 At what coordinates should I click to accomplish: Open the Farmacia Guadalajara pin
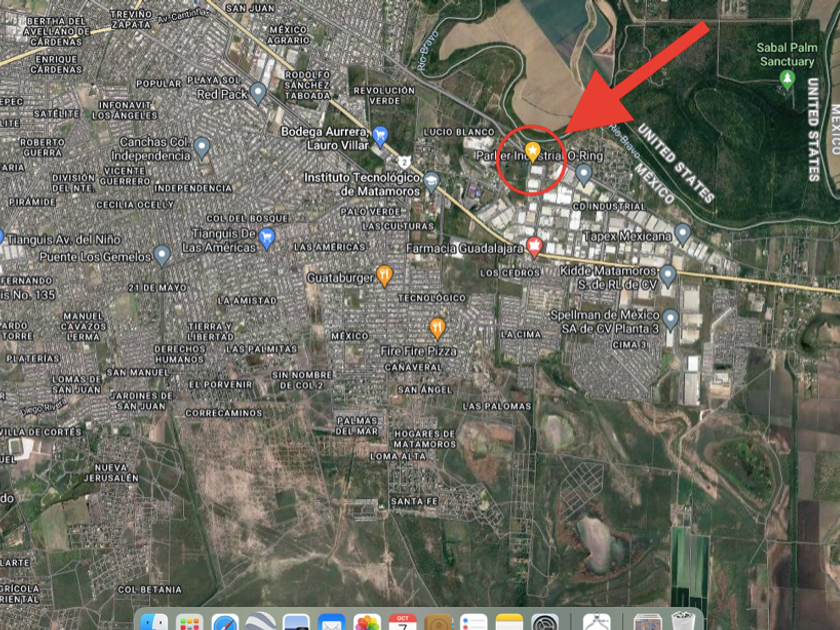[x=534, y=247]
